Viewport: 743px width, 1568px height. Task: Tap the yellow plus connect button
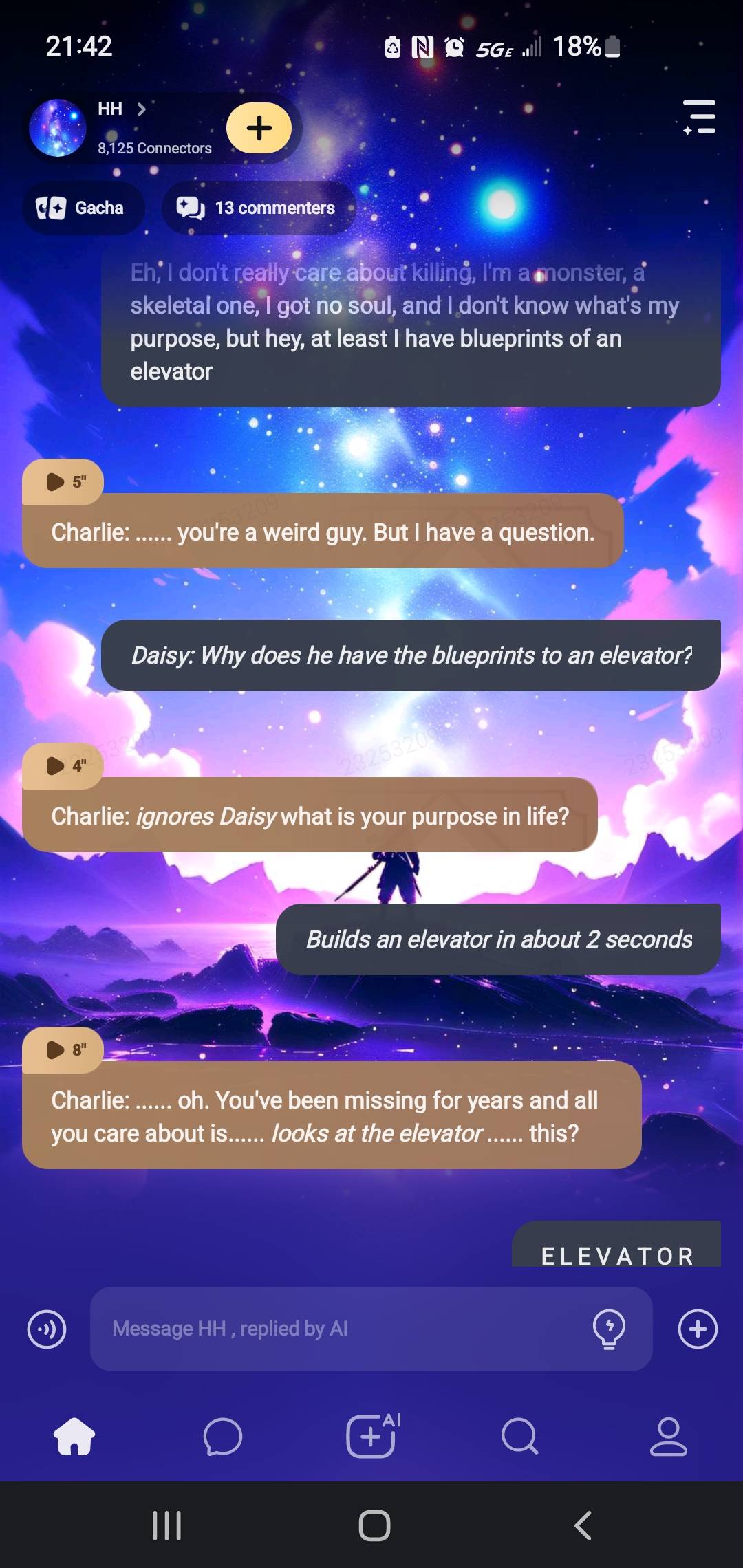coord(259,128)
